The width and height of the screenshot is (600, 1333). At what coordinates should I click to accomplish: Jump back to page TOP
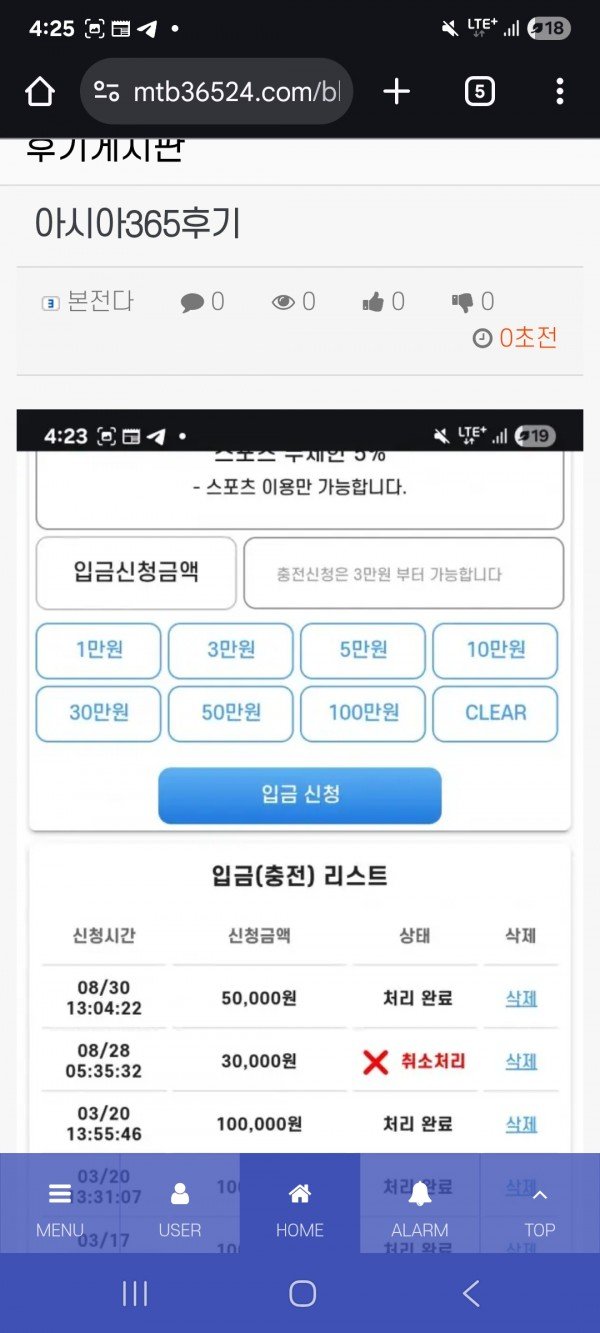tap(540, 1206)
